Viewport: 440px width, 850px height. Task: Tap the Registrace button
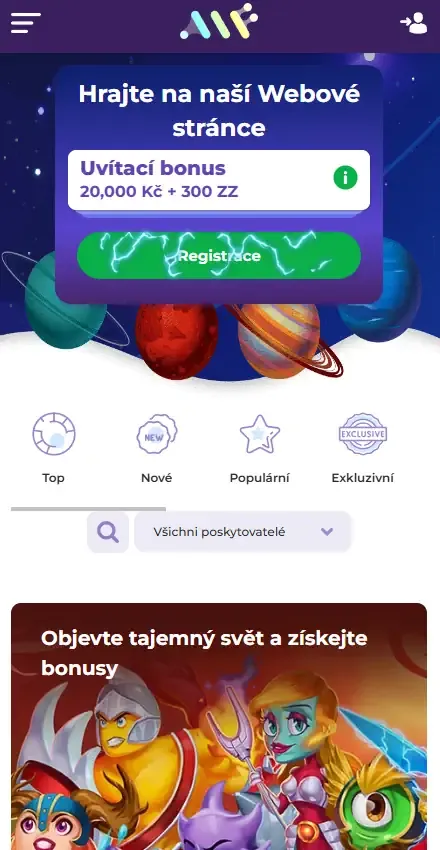point(219,256)
